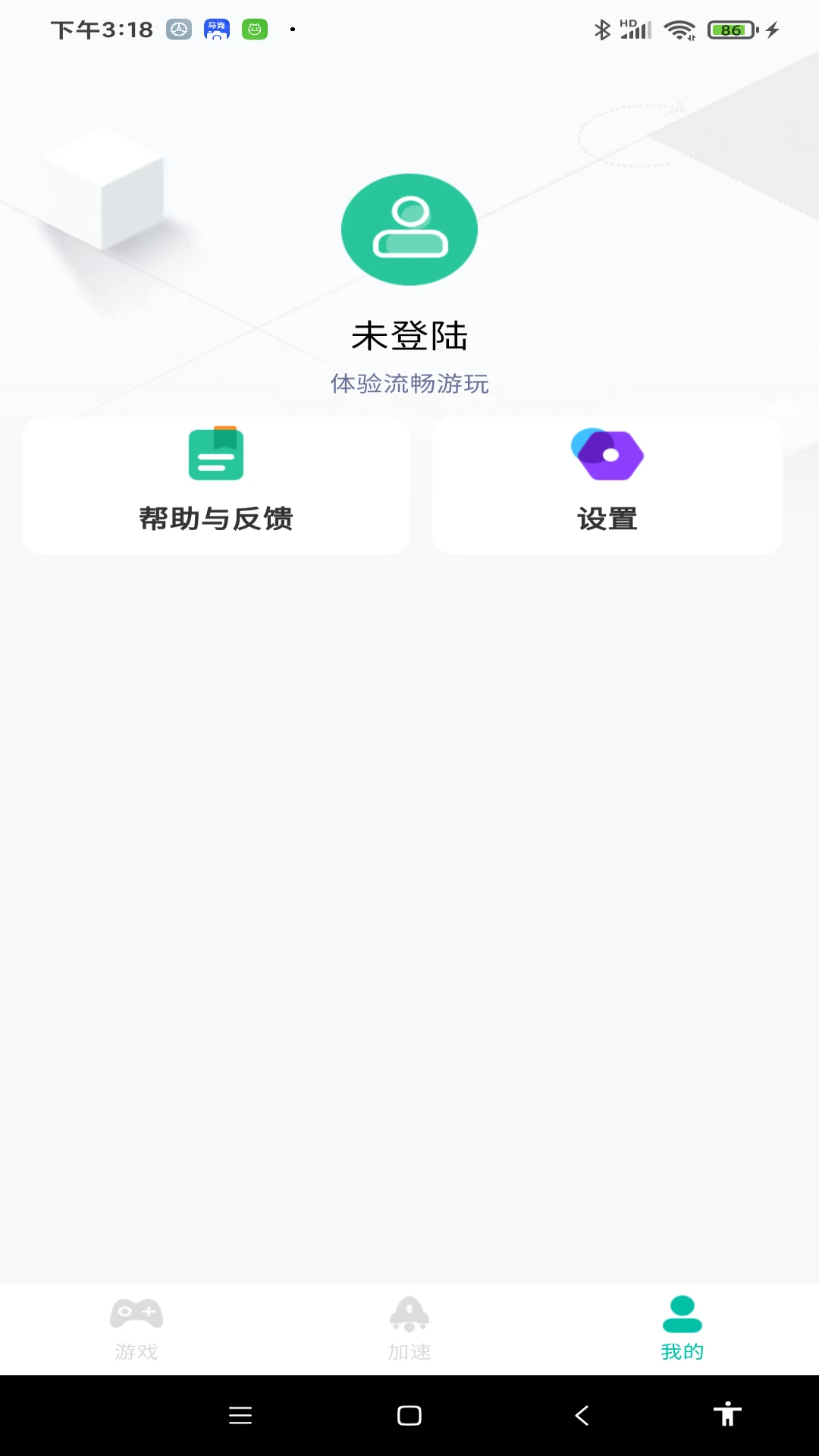Tap the battery 86 charge indicator

coord(729,29)
